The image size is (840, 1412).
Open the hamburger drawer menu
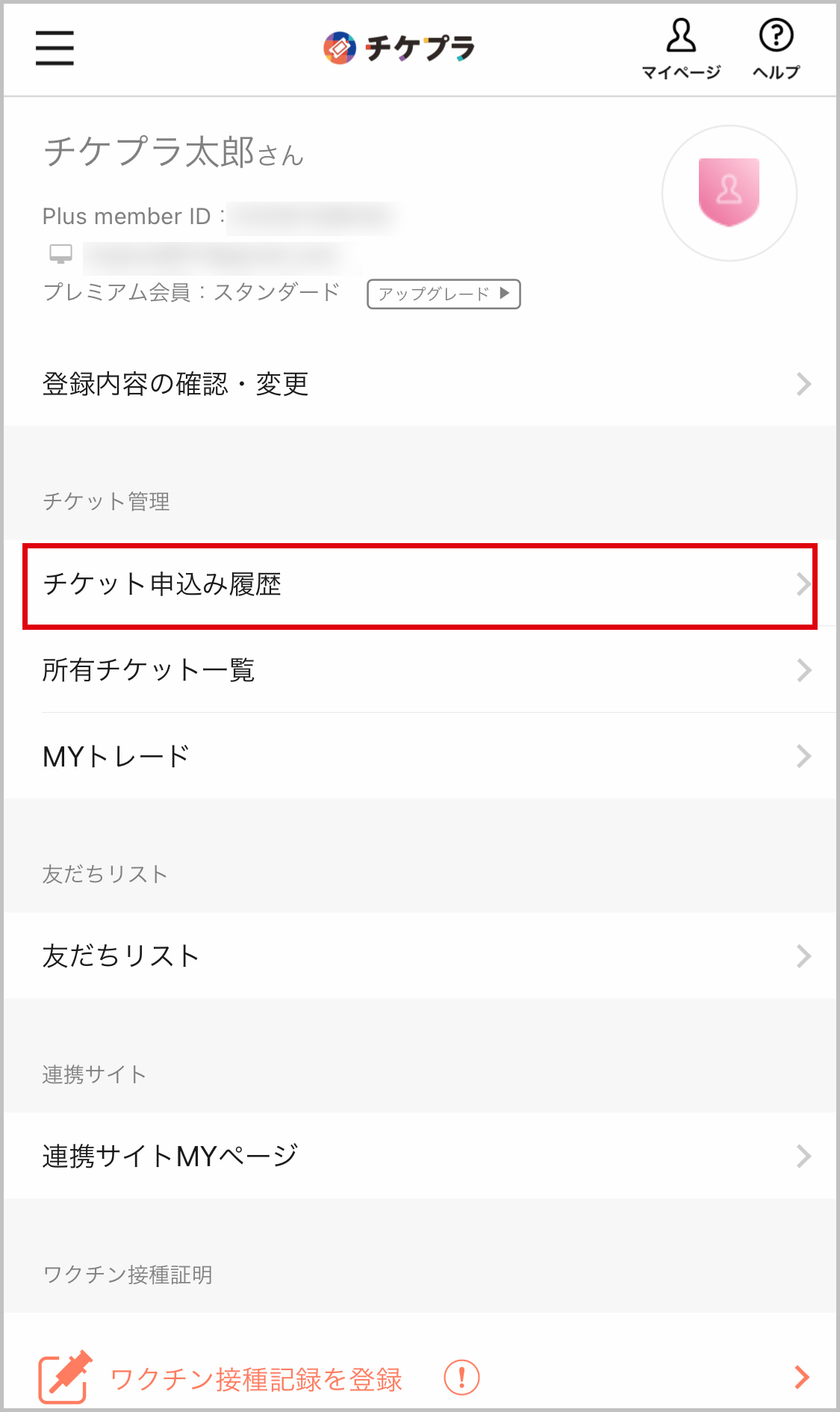coord(55,49)
